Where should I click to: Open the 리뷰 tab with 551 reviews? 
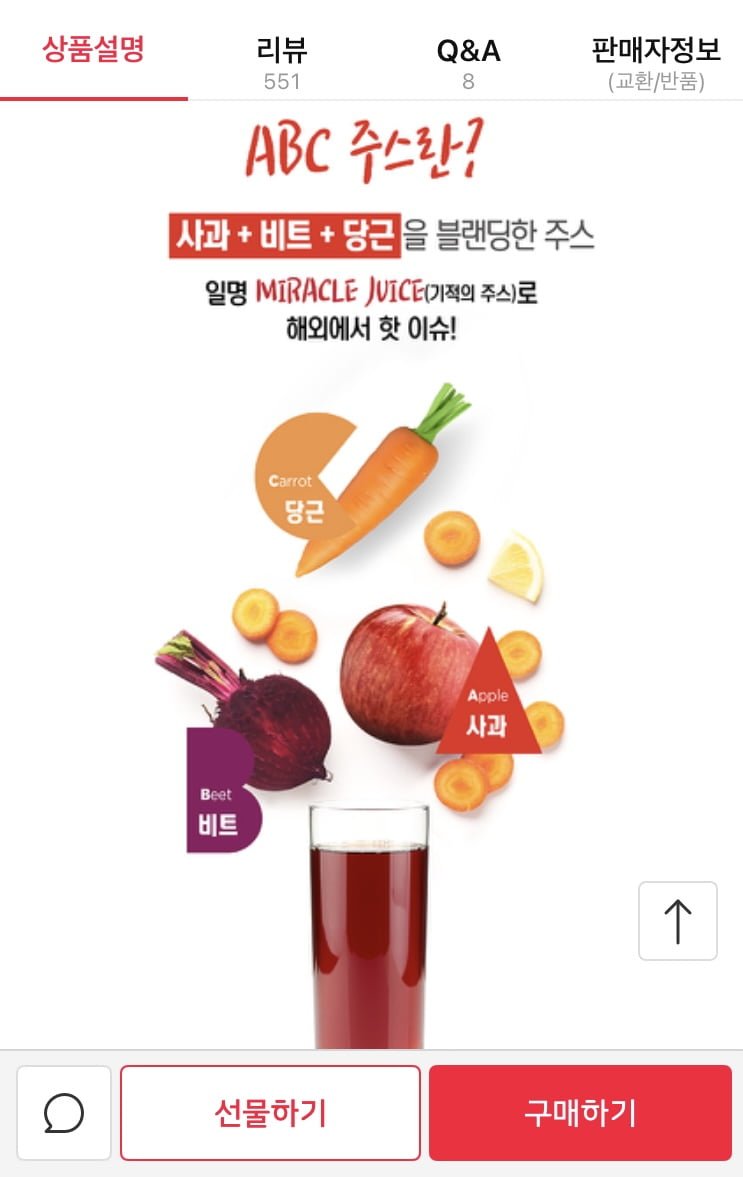281,62
